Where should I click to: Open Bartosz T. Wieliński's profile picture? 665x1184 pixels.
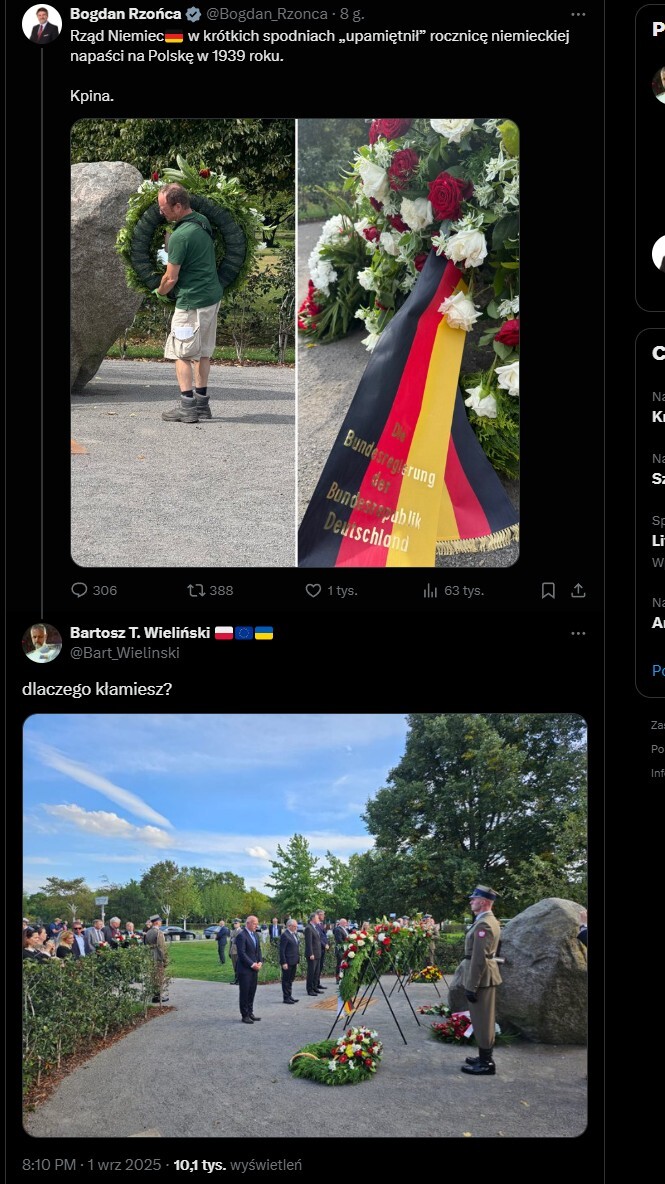pos(42,643)
